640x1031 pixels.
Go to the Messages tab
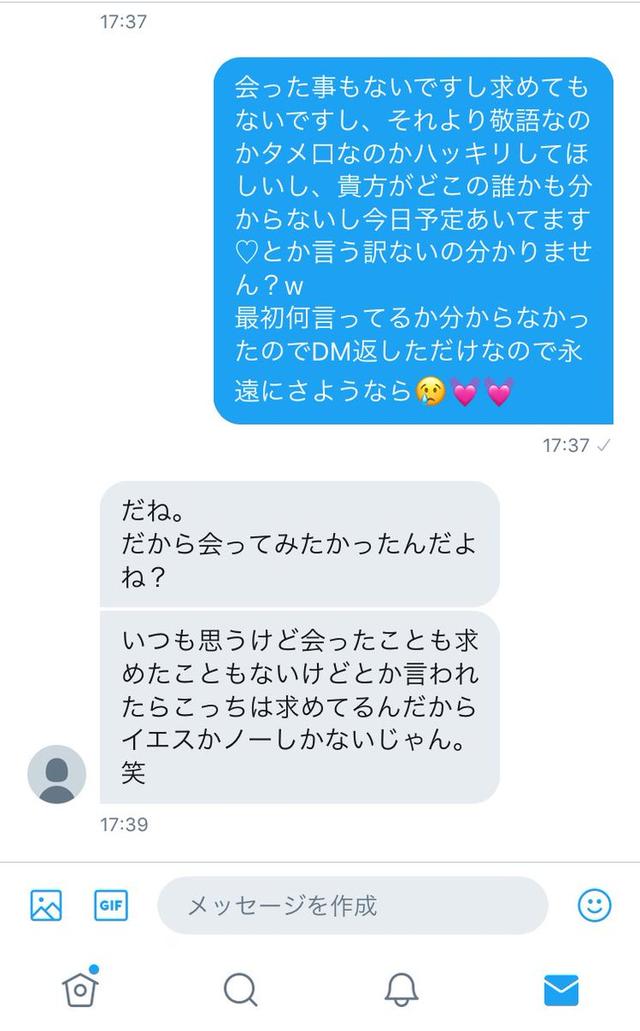(x=561, y=989)
